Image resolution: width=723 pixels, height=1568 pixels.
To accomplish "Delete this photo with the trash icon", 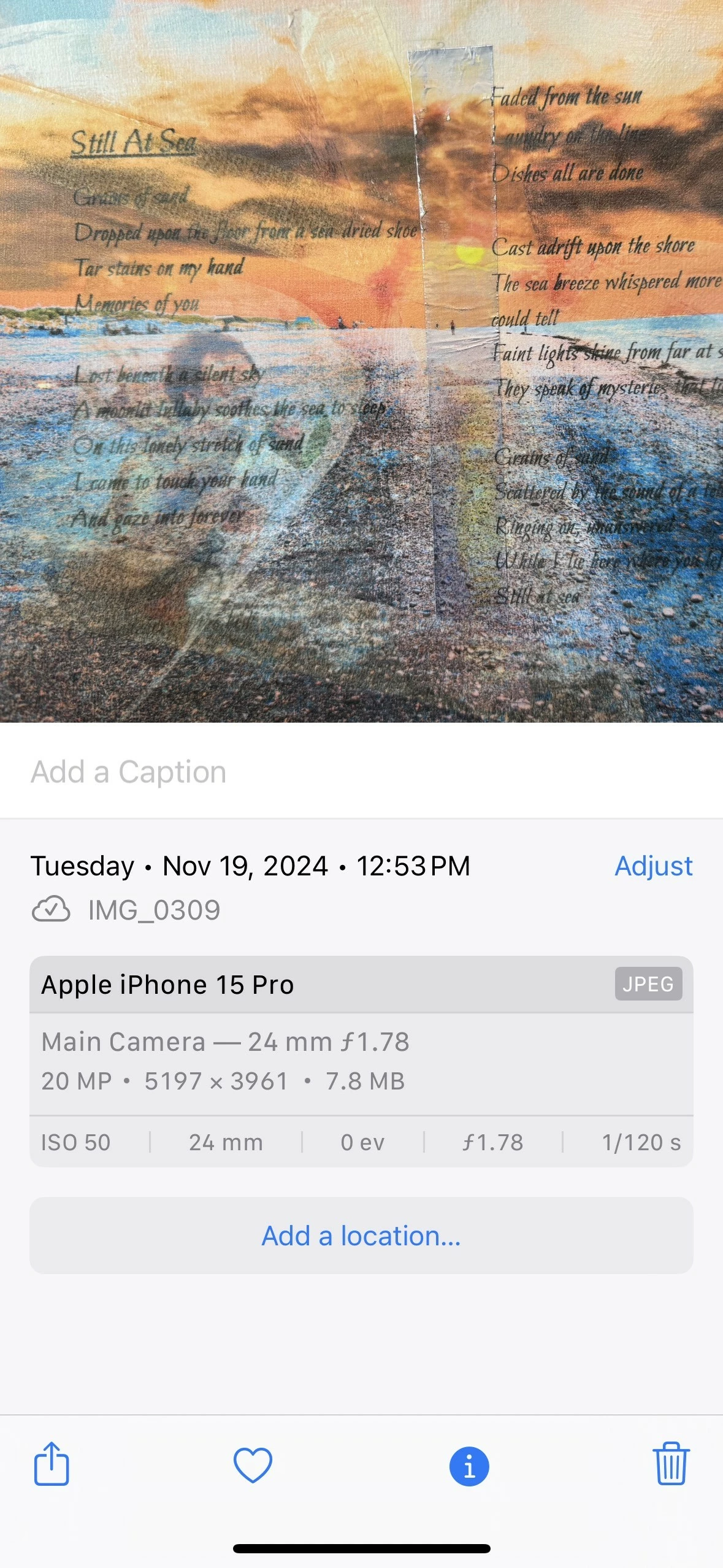I will tap(671, 1464).
